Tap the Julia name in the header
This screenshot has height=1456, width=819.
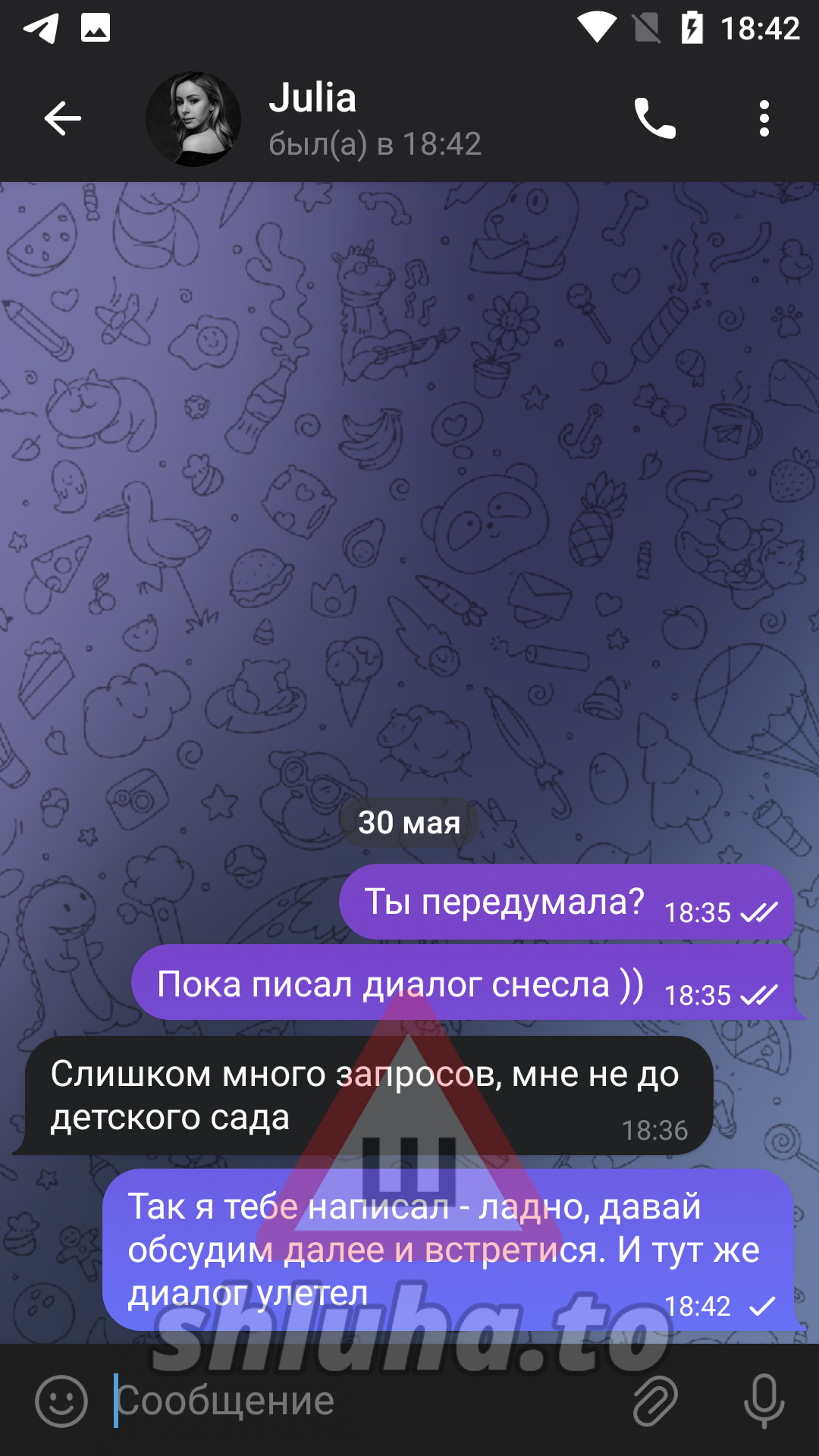click(x=312, y=98)
